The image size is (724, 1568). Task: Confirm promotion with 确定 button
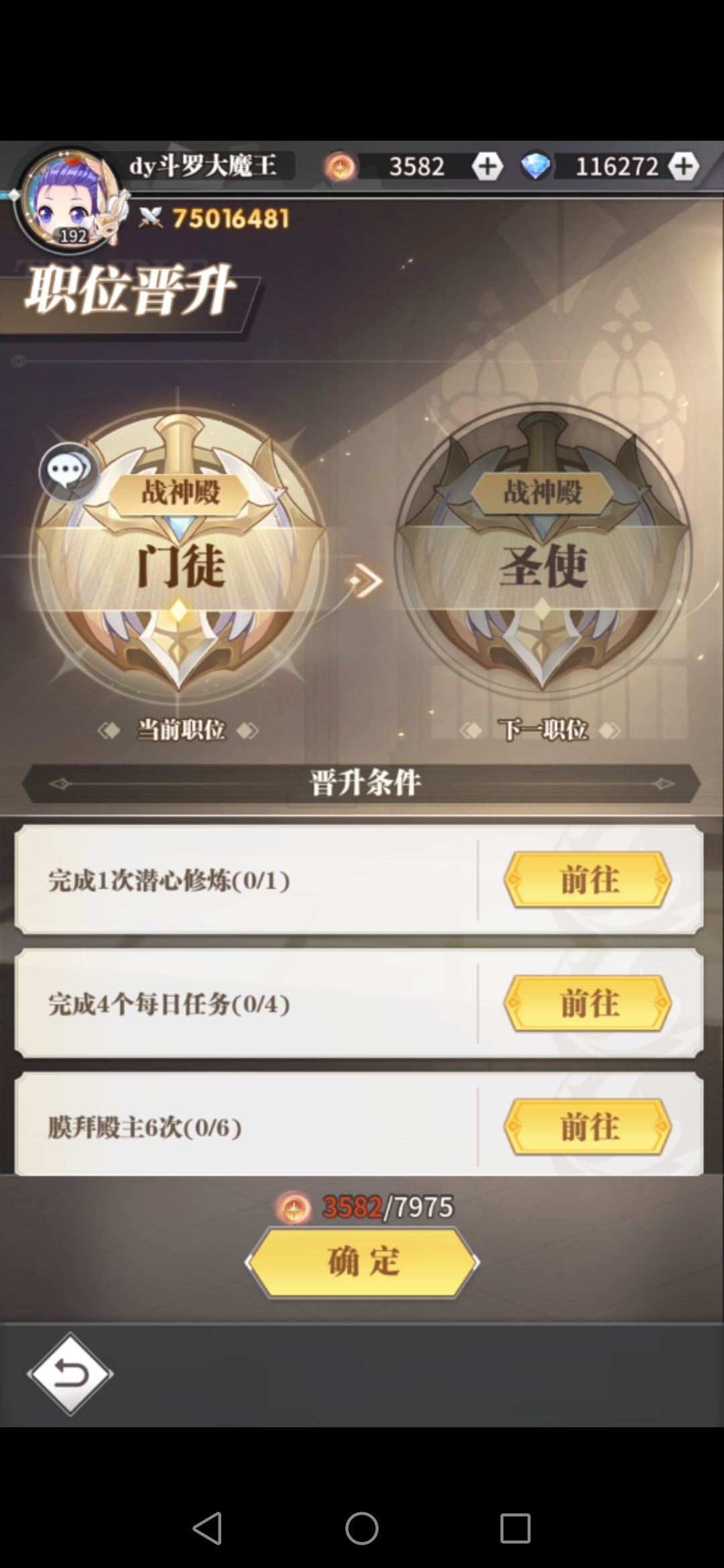(363, 1262)
